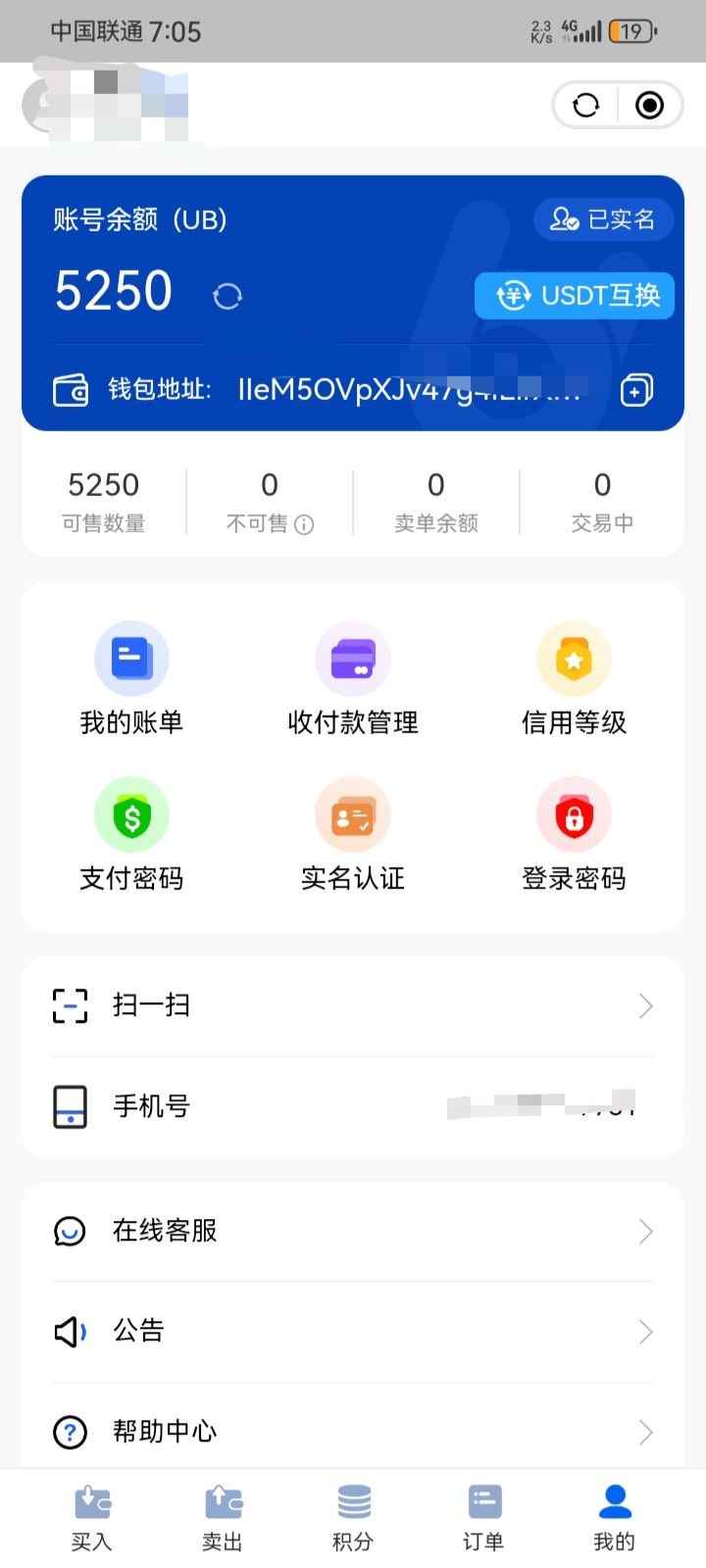Tap the 不可售 info icon
The height and width of the screenshot is (1568, 706).
pos(305,524)
